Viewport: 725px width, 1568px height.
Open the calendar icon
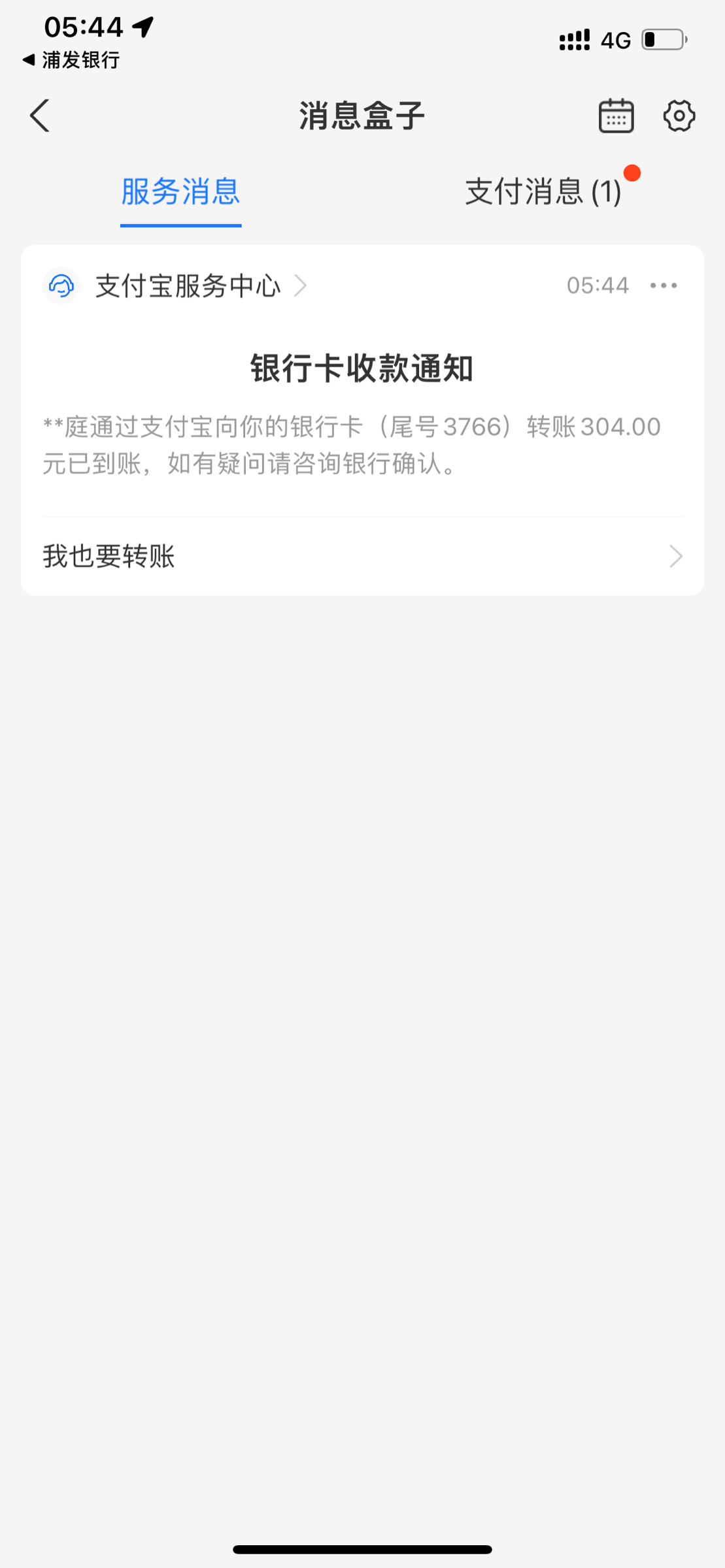click(x=616, y=116)
